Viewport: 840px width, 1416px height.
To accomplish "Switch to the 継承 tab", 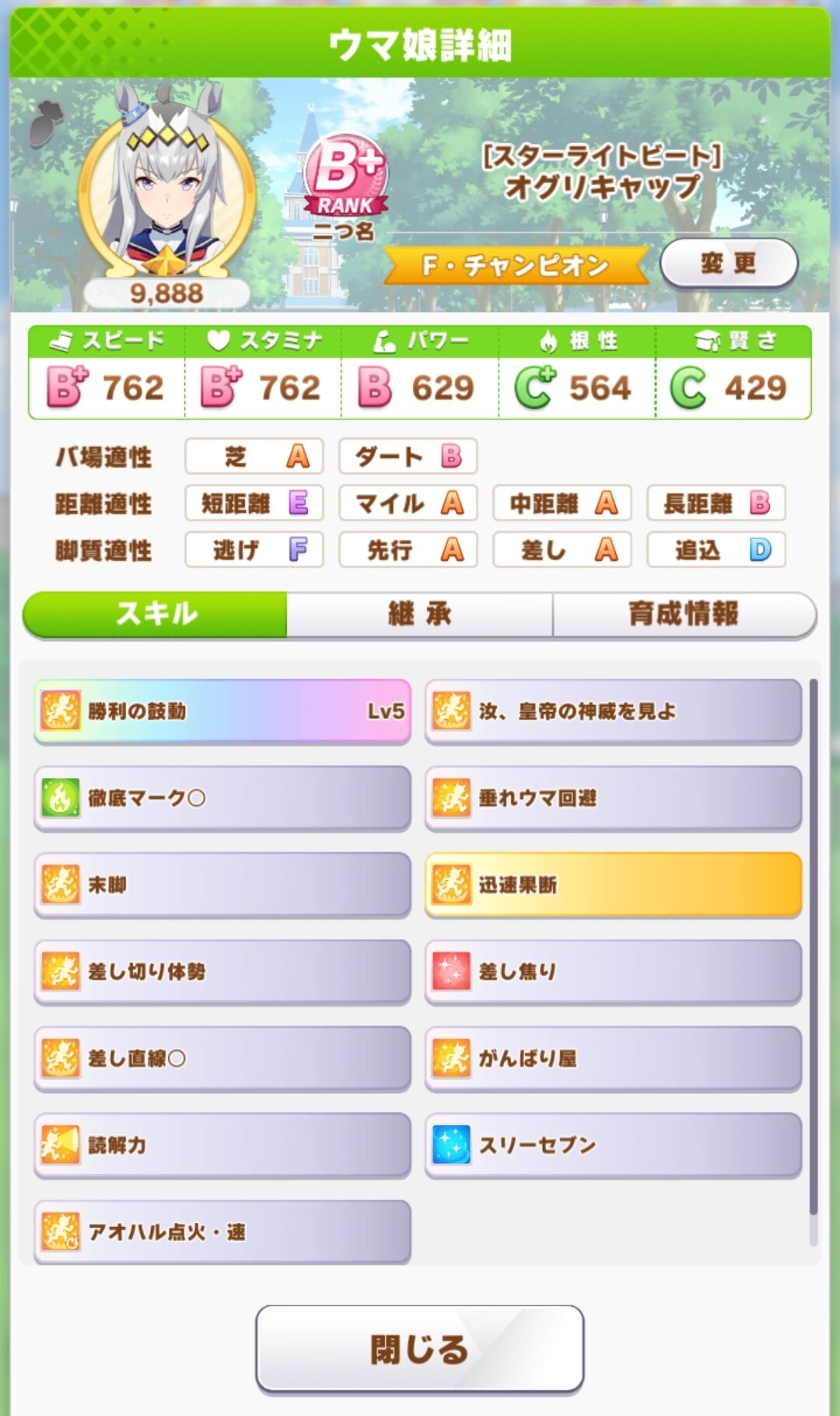I will 420,615.
